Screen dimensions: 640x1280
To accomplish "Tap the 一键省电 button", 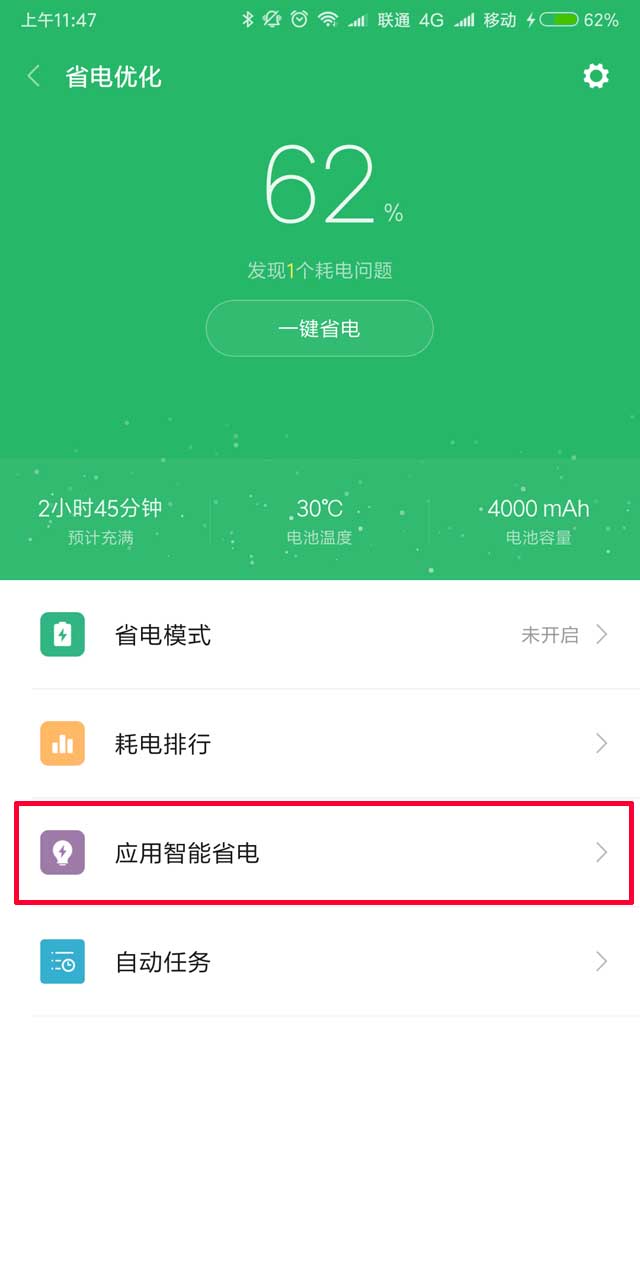I will (319, 328).
